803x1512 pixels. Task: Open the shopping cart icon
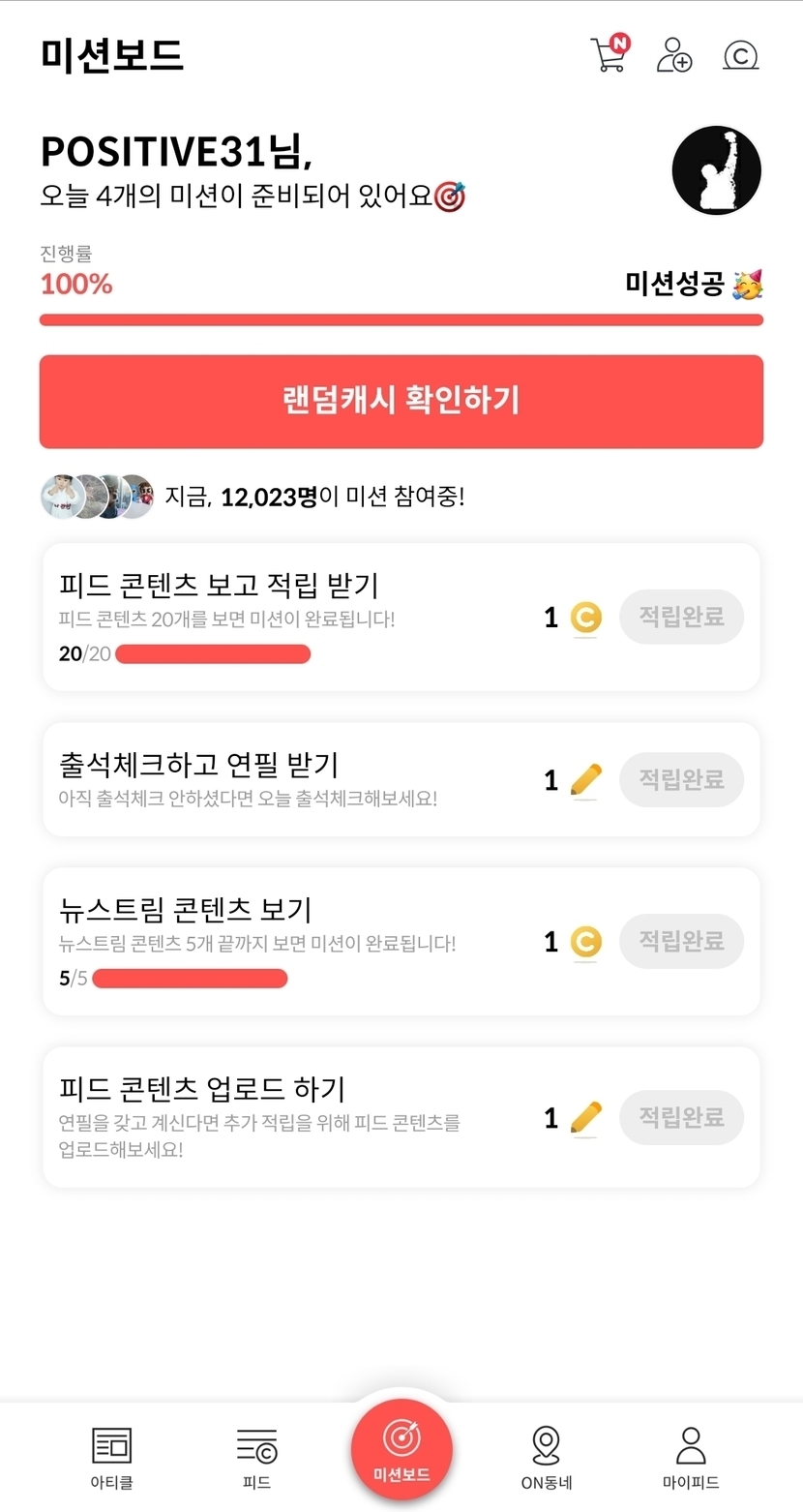609,54
